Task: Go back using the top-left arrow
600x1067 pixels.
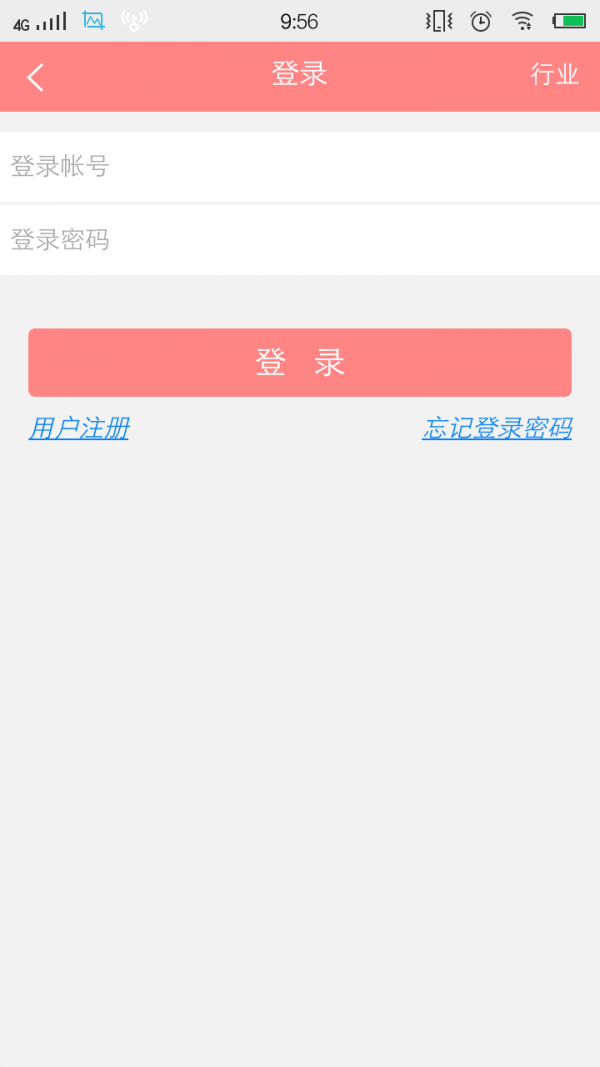Action: 35,77
